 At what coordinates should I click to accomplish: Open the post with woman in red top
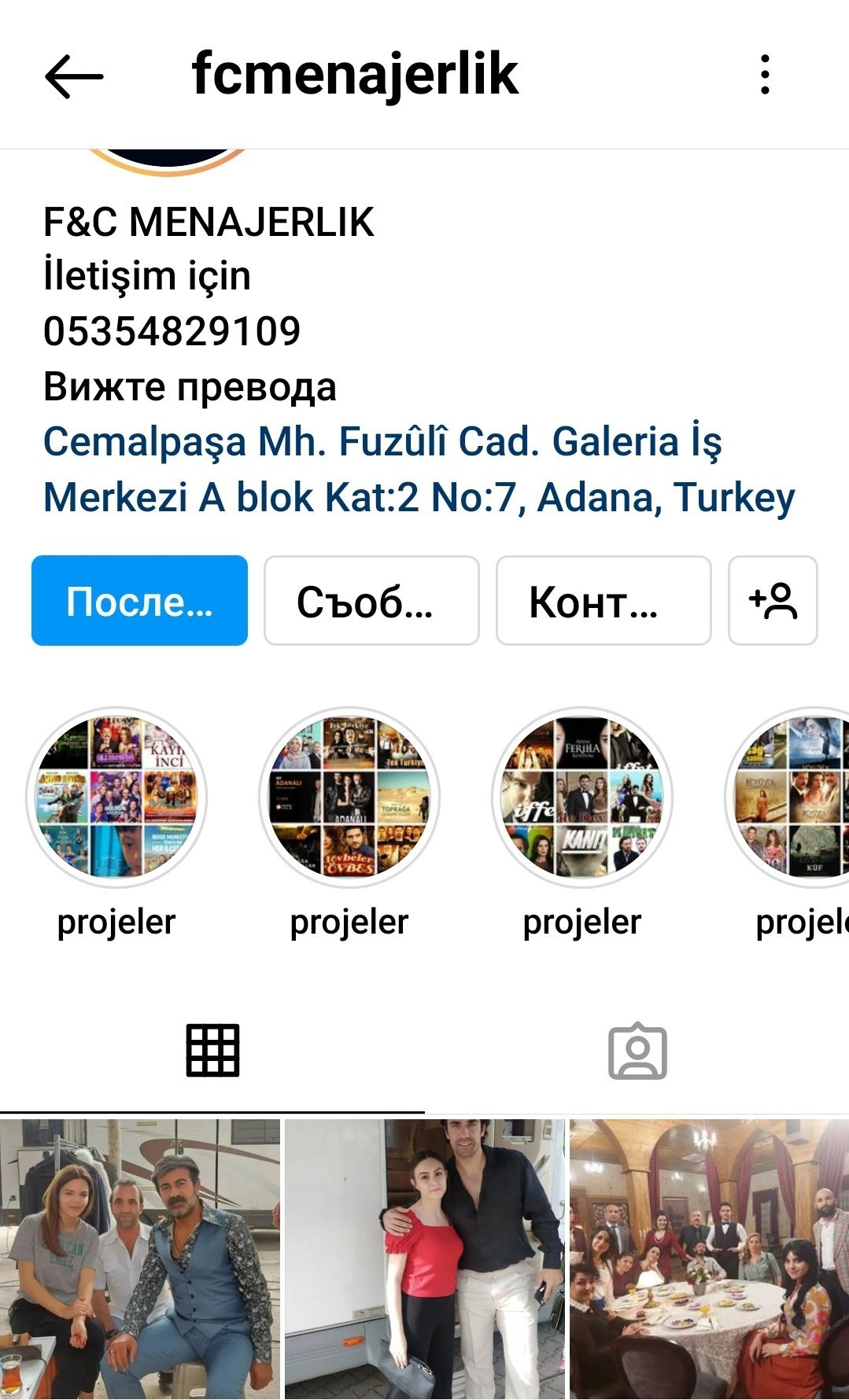click(x=425, y=1259)
